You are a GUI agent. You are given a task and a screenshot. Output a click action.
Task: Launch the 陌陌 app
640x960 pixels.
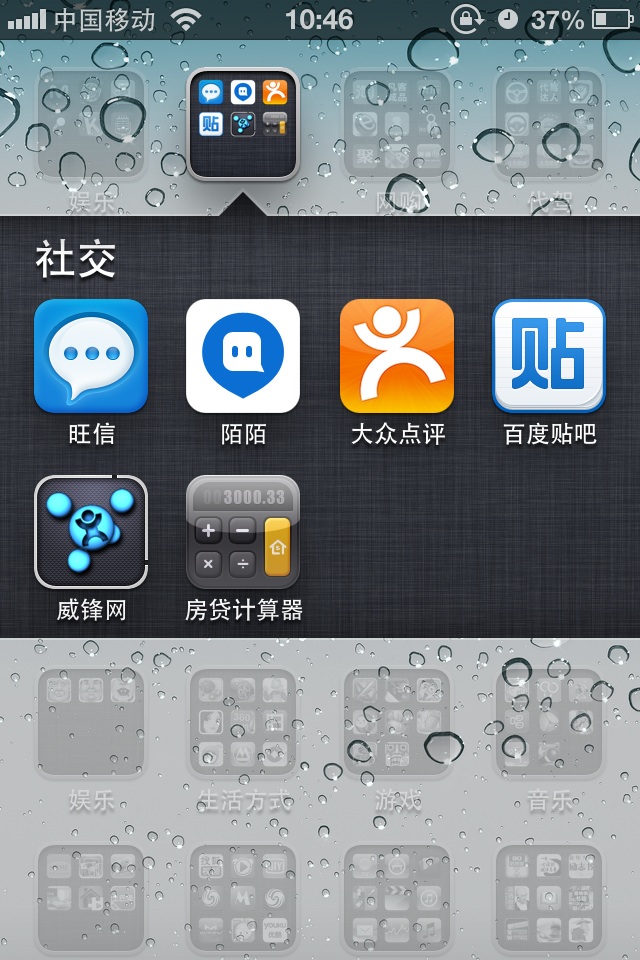click(243, 357)
